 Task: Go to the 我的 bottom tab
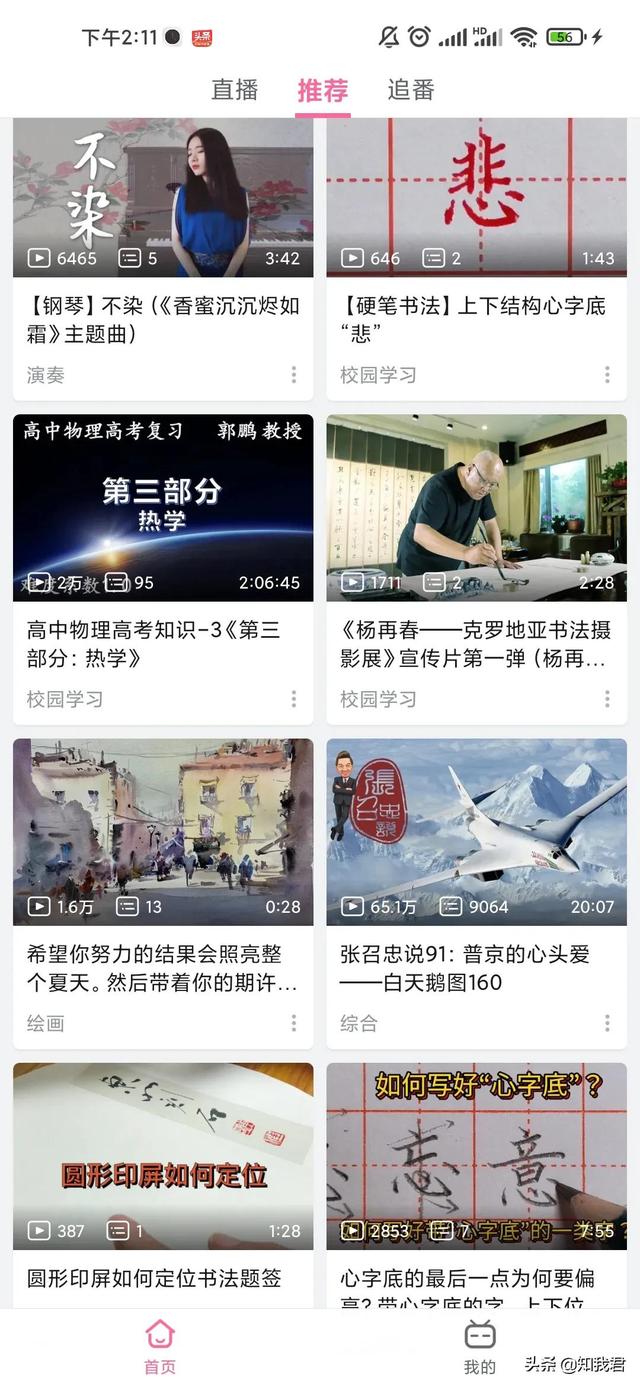[480, 1346]
